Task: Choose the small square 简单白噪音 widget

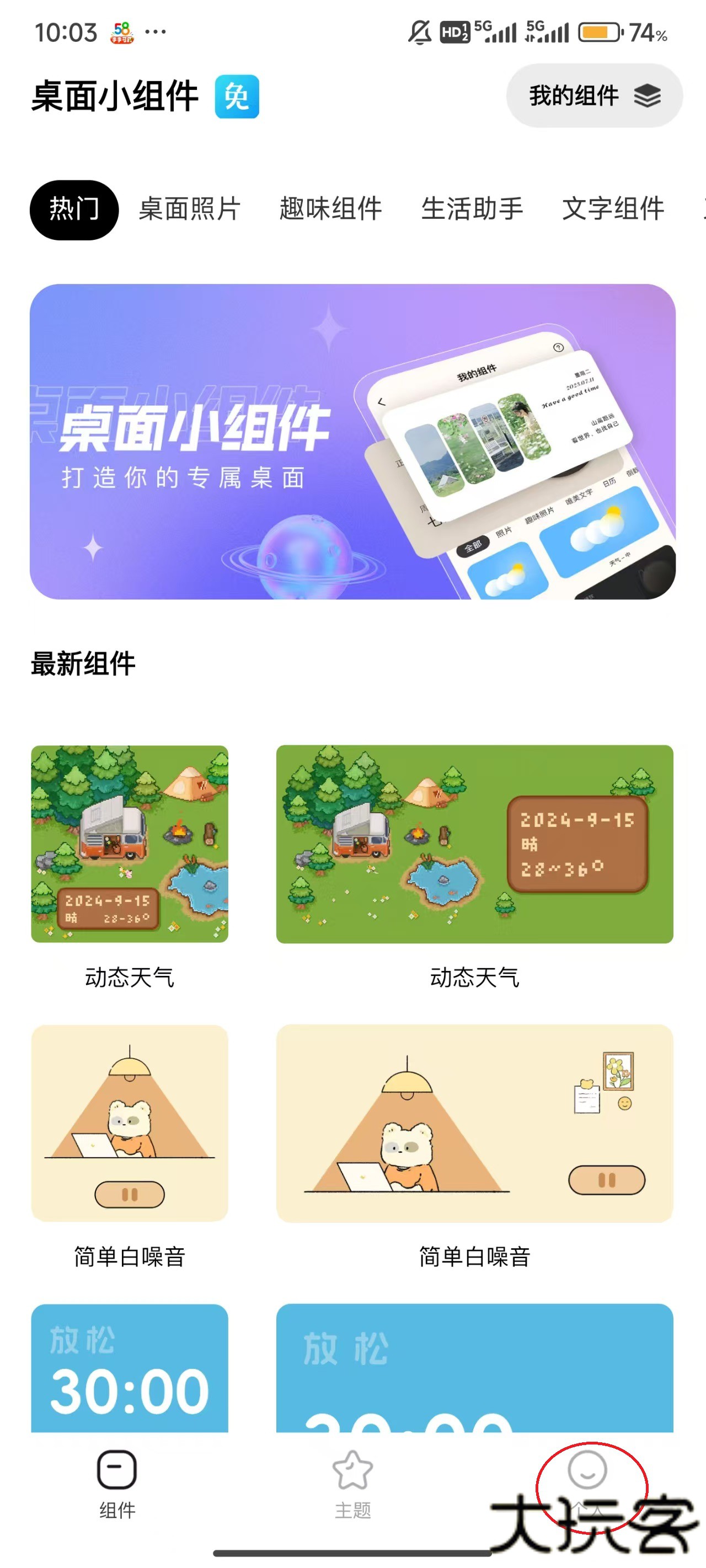Action: [130, 1123]
